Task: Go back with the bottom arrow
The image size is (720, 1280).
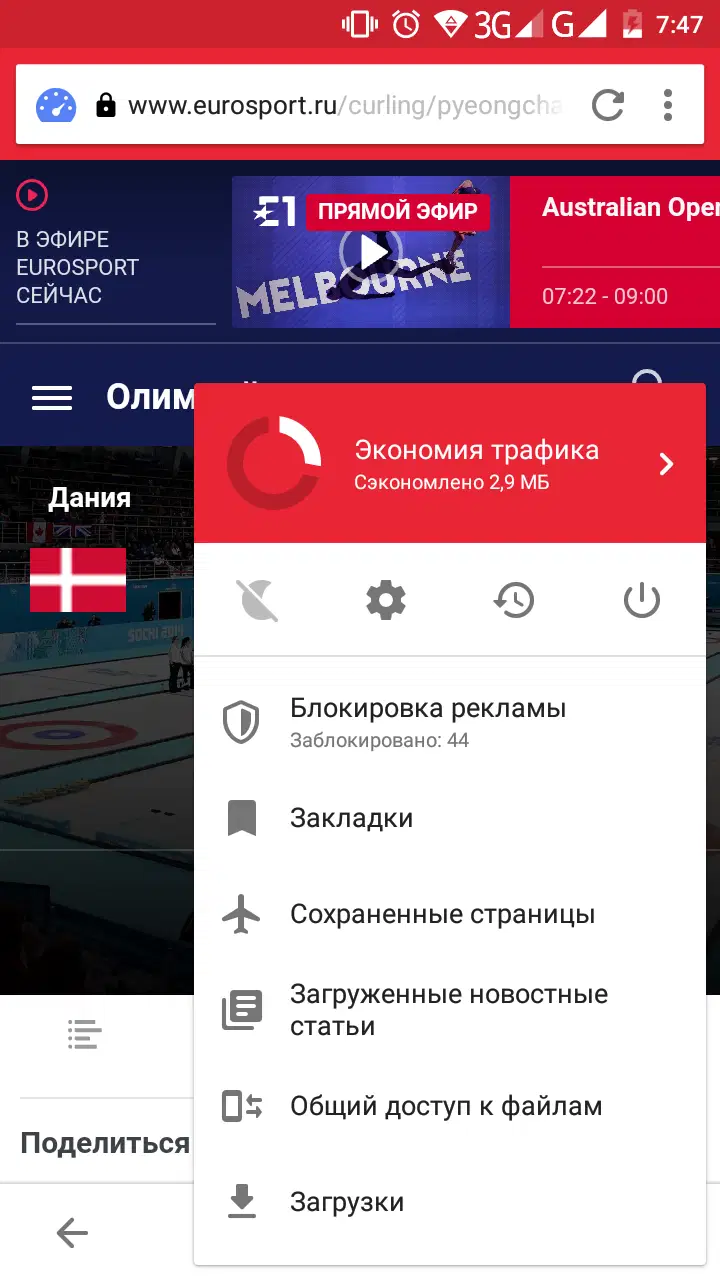Action: (72, 1233)
